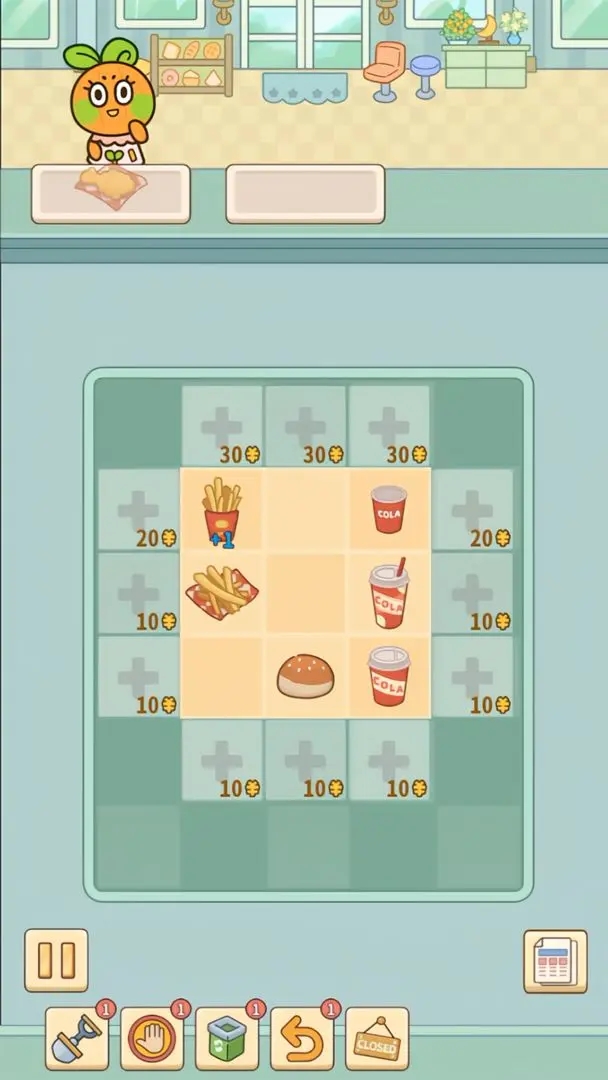Image resolution: width=608 pixels, height=1080 pixels.
Task: Pick the cola cup without a lid
Action: 389,509
